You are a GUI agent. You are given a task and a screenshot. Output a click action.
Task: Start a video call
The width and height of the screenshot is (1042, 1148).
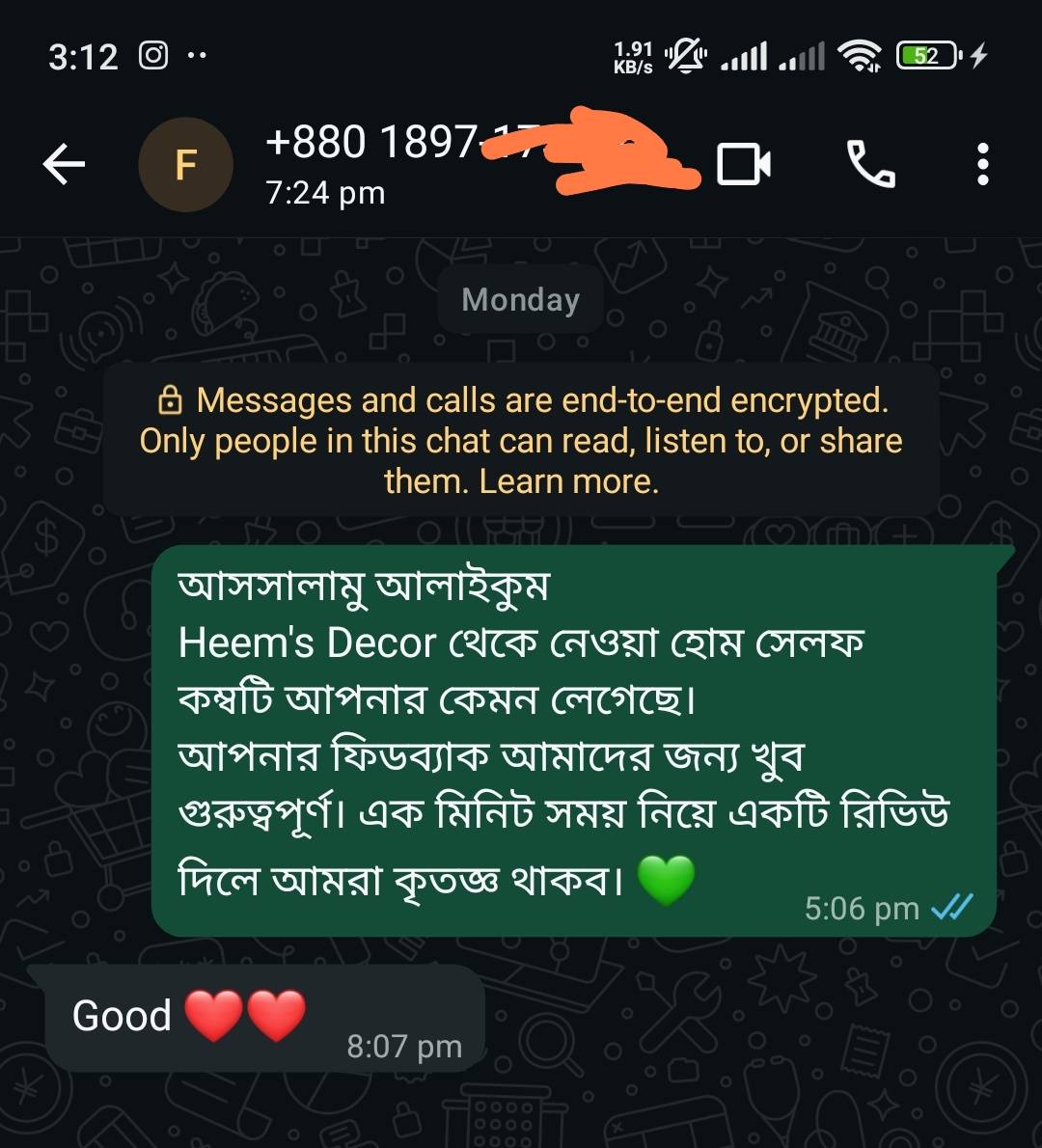744,164
